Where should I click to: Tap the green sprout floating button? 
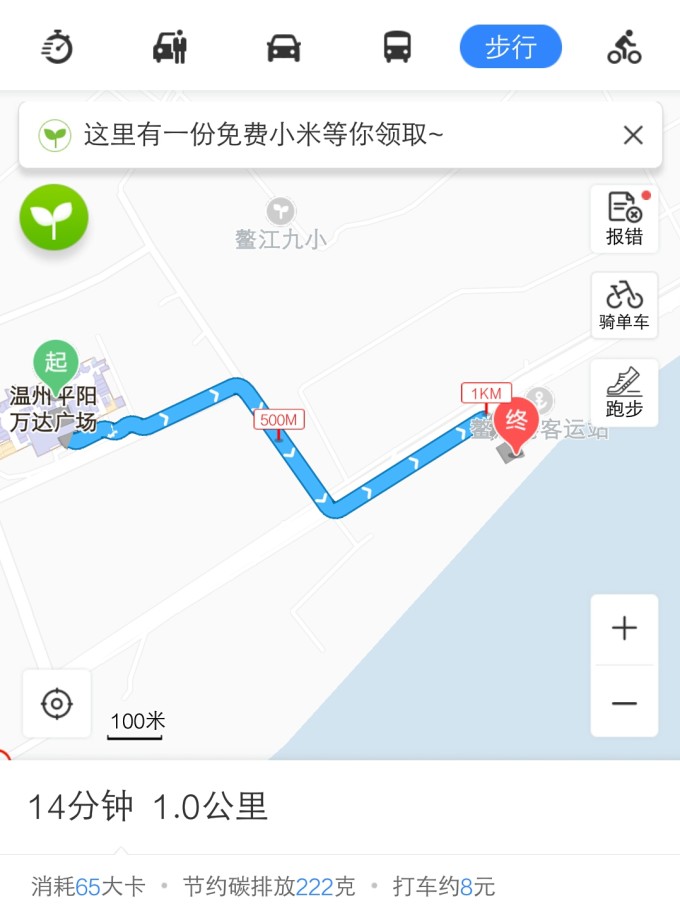(54, 217)
